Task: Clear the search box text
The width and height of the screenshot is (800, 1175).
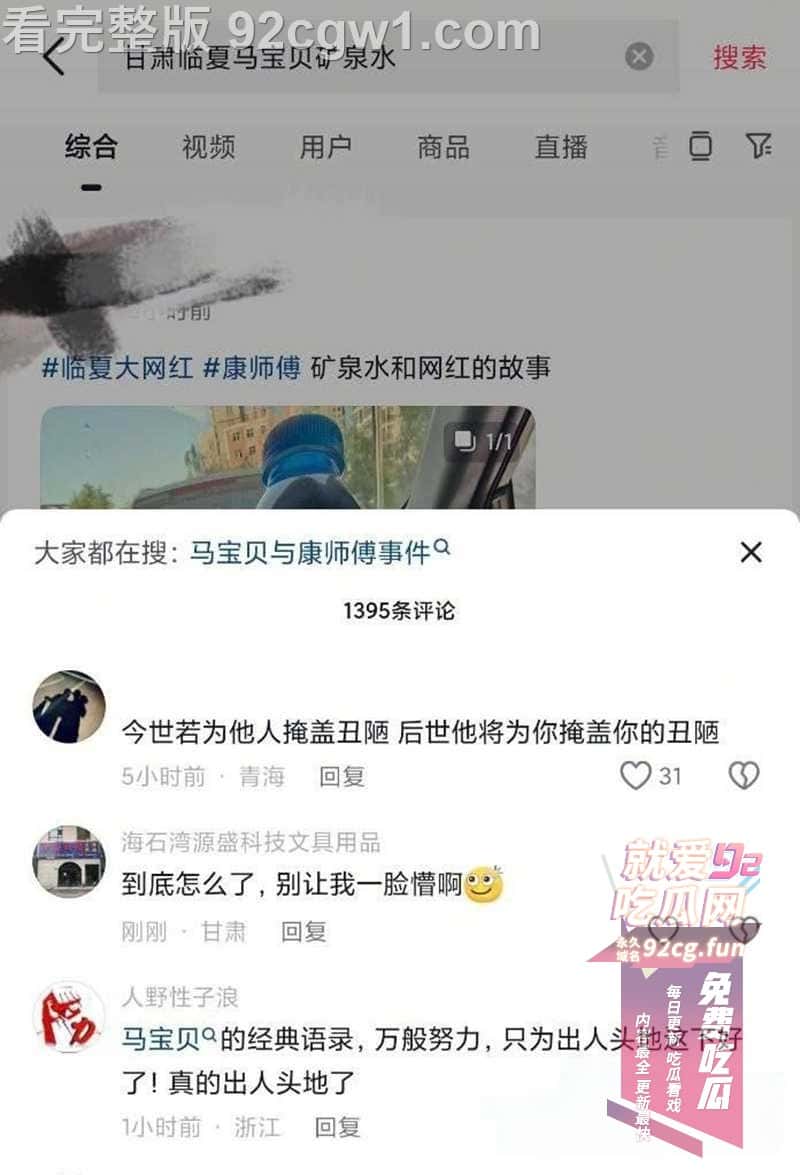Action: pos(639,56)
